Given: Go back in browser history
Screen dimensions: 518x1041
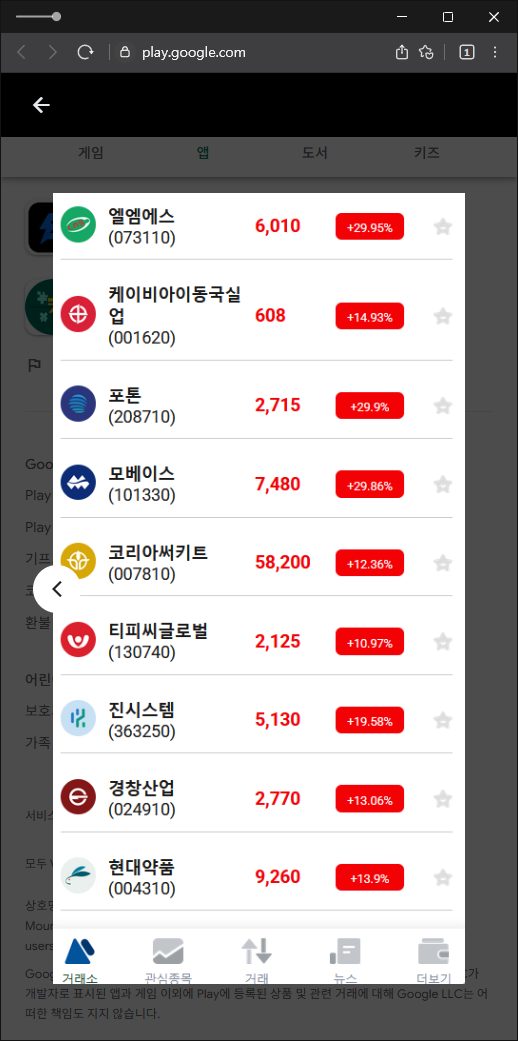Looking at the screenshot, I should point(21,52).
